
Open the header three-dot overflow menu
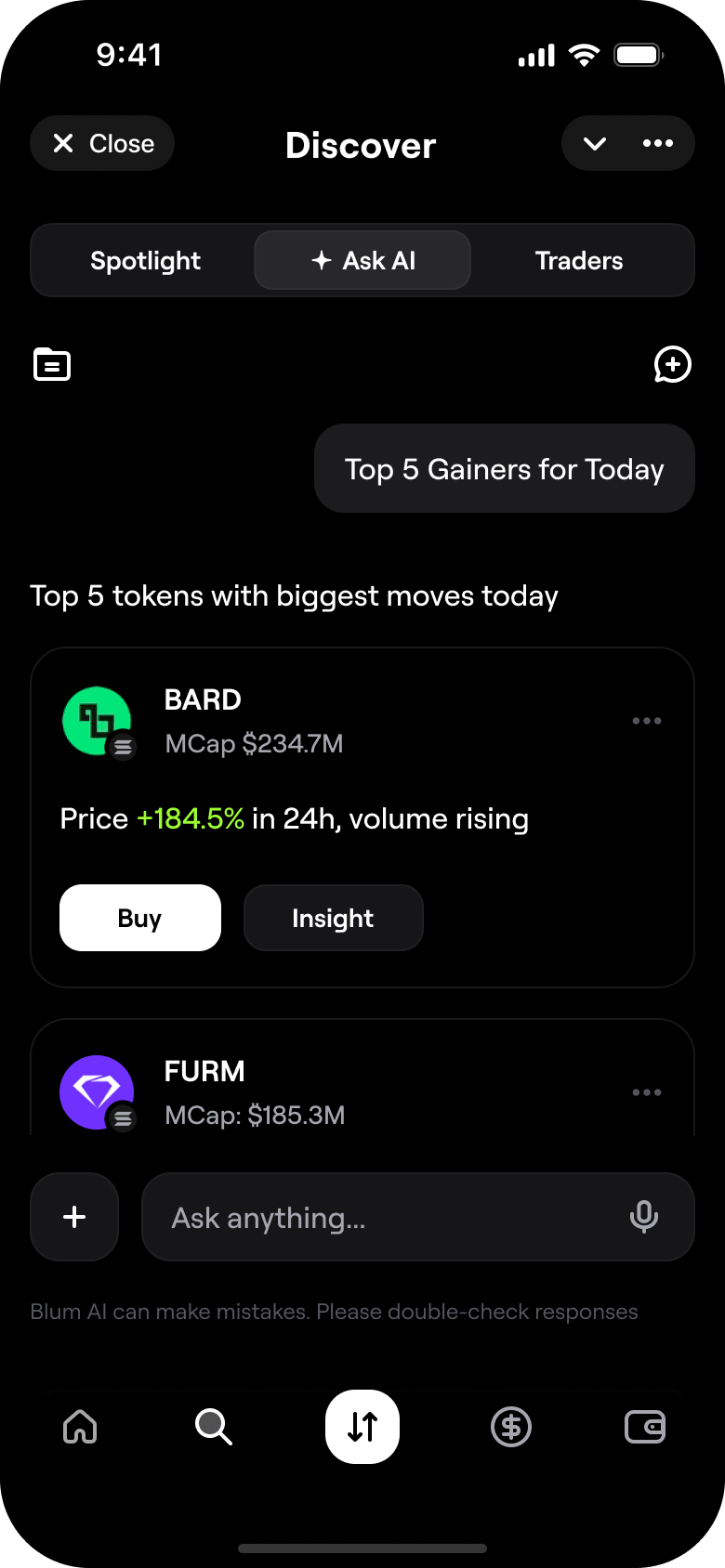coord(658,144)
